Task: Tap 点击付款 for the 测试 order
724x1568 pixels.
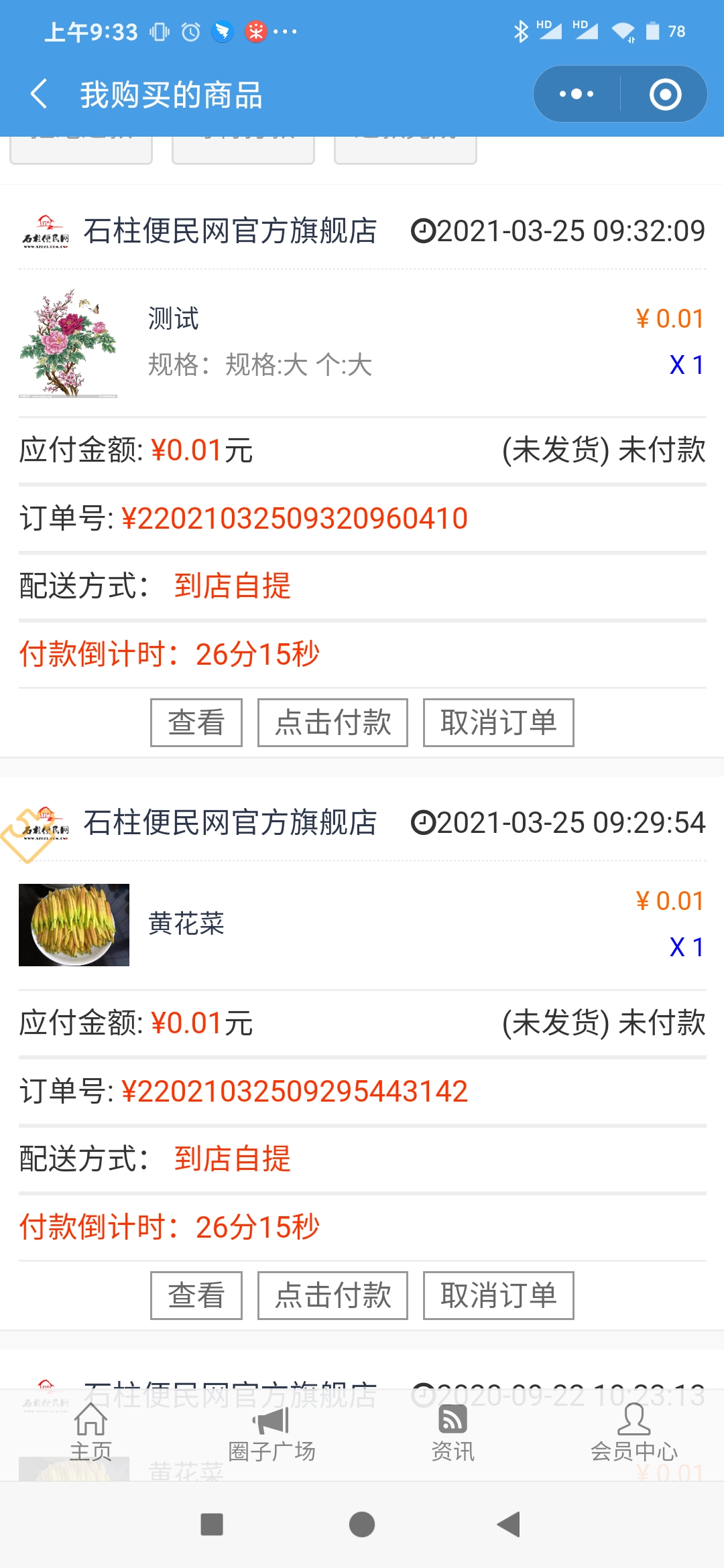Action: coord(333,722)
